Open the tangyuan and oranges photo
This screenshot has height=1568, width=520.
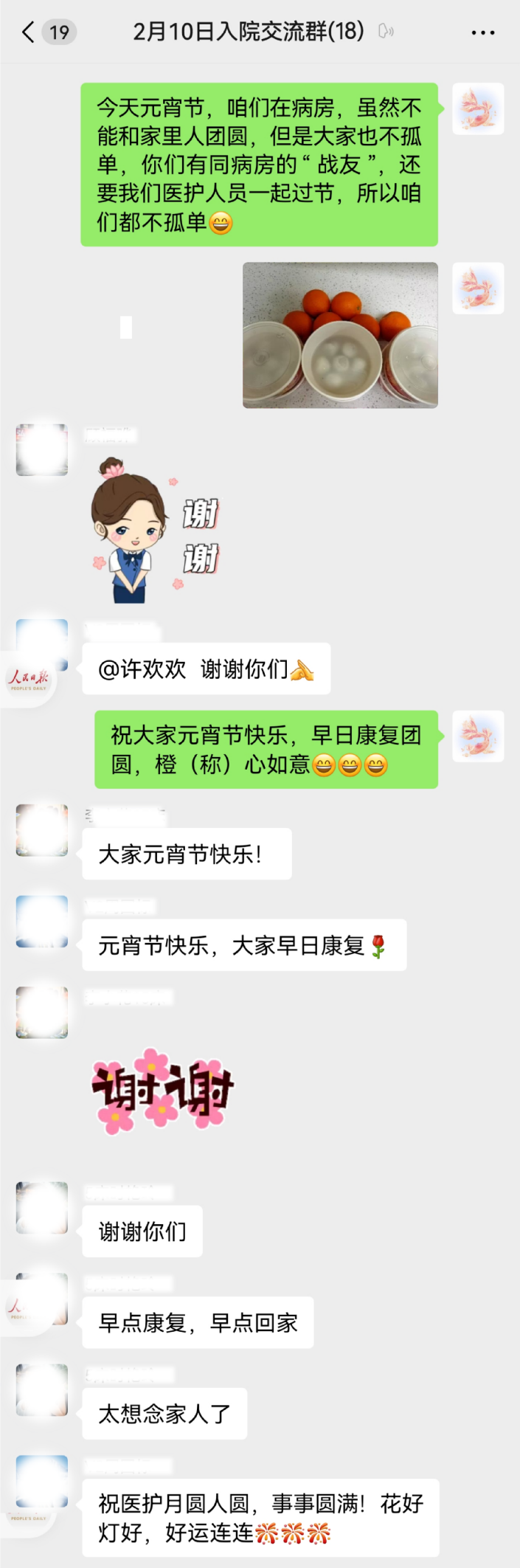[340, 335]
